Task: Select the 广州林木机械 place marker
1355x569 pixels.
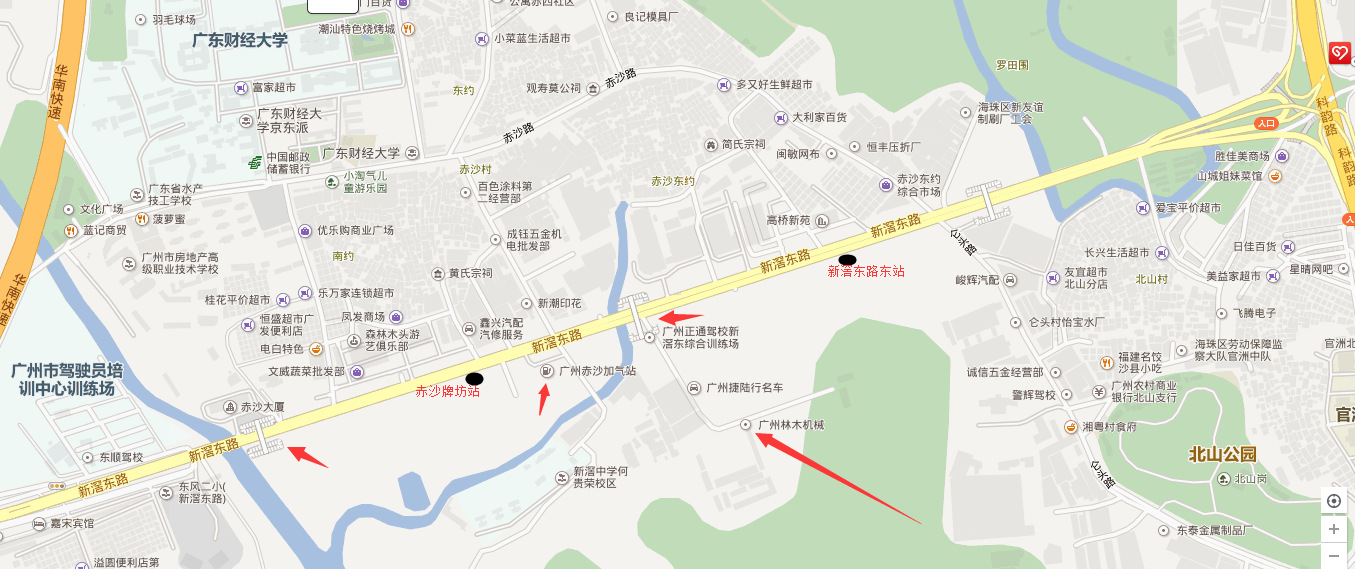Action: click(745, 425)
